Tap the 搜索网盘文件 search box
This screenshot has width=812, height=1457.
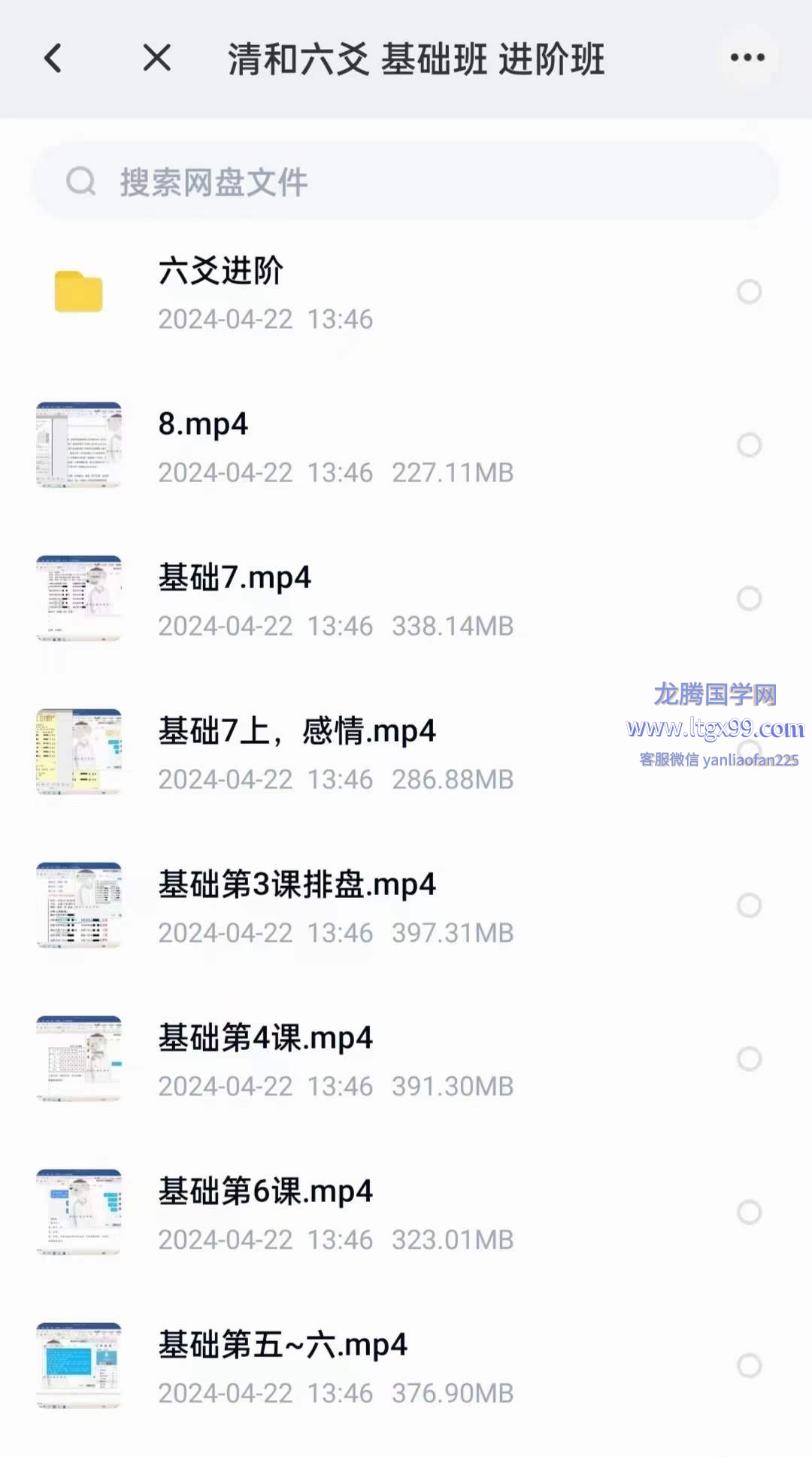(406, 182)
